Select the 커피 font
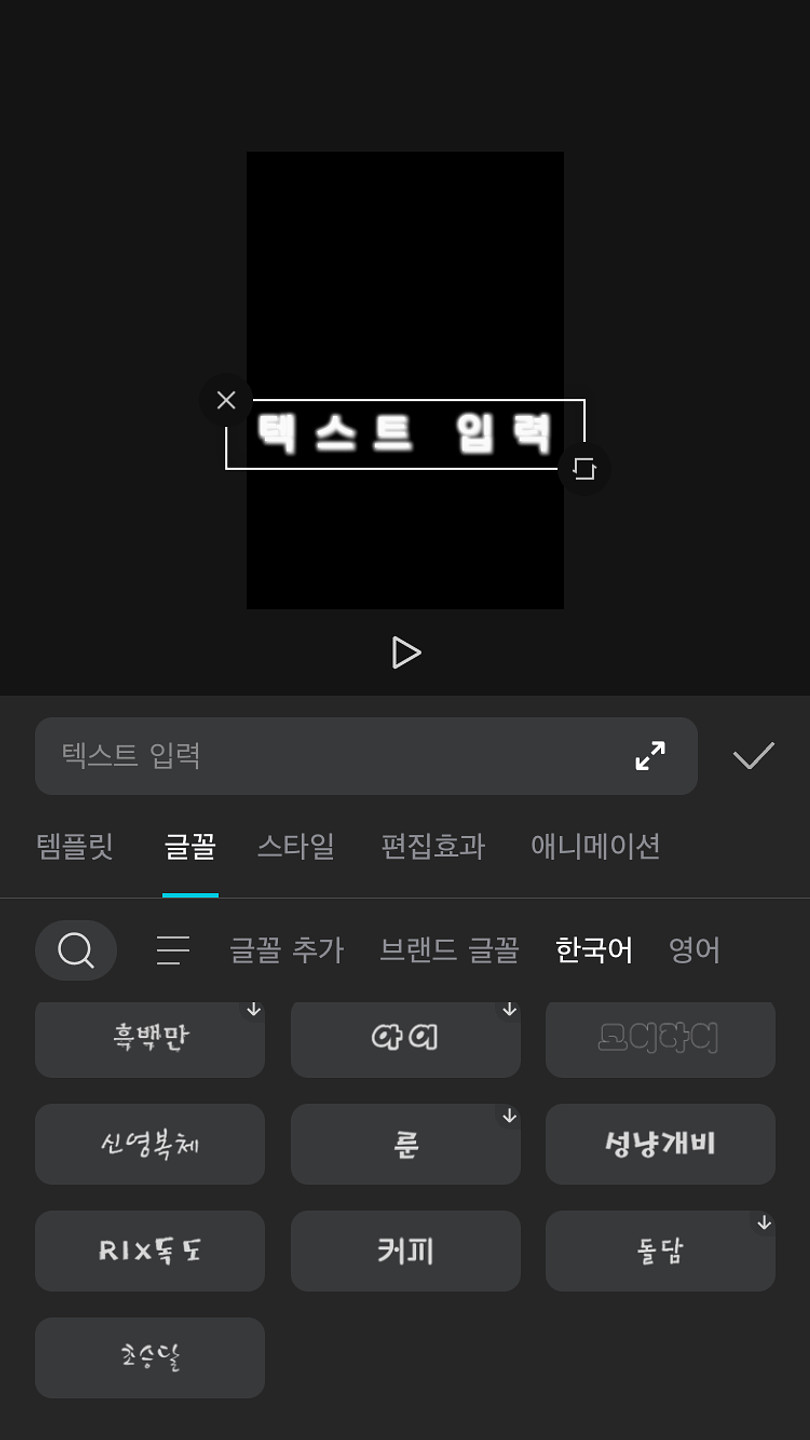Viewport: 810px width, 1440px height. click(405, 1251)
